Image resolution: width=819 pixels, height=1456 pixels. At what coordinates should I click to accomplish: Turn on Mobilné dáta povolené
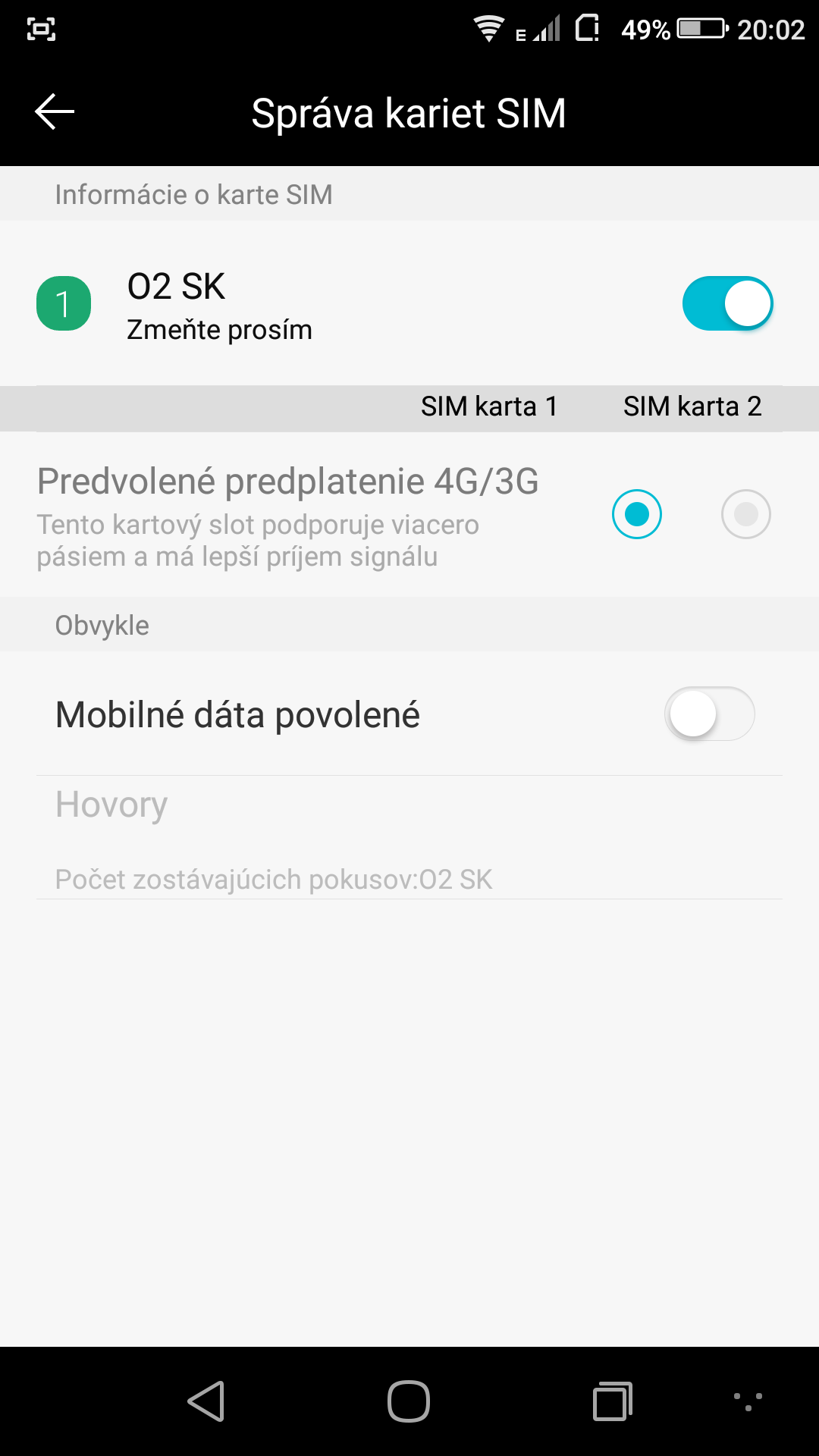click(710, 714)
